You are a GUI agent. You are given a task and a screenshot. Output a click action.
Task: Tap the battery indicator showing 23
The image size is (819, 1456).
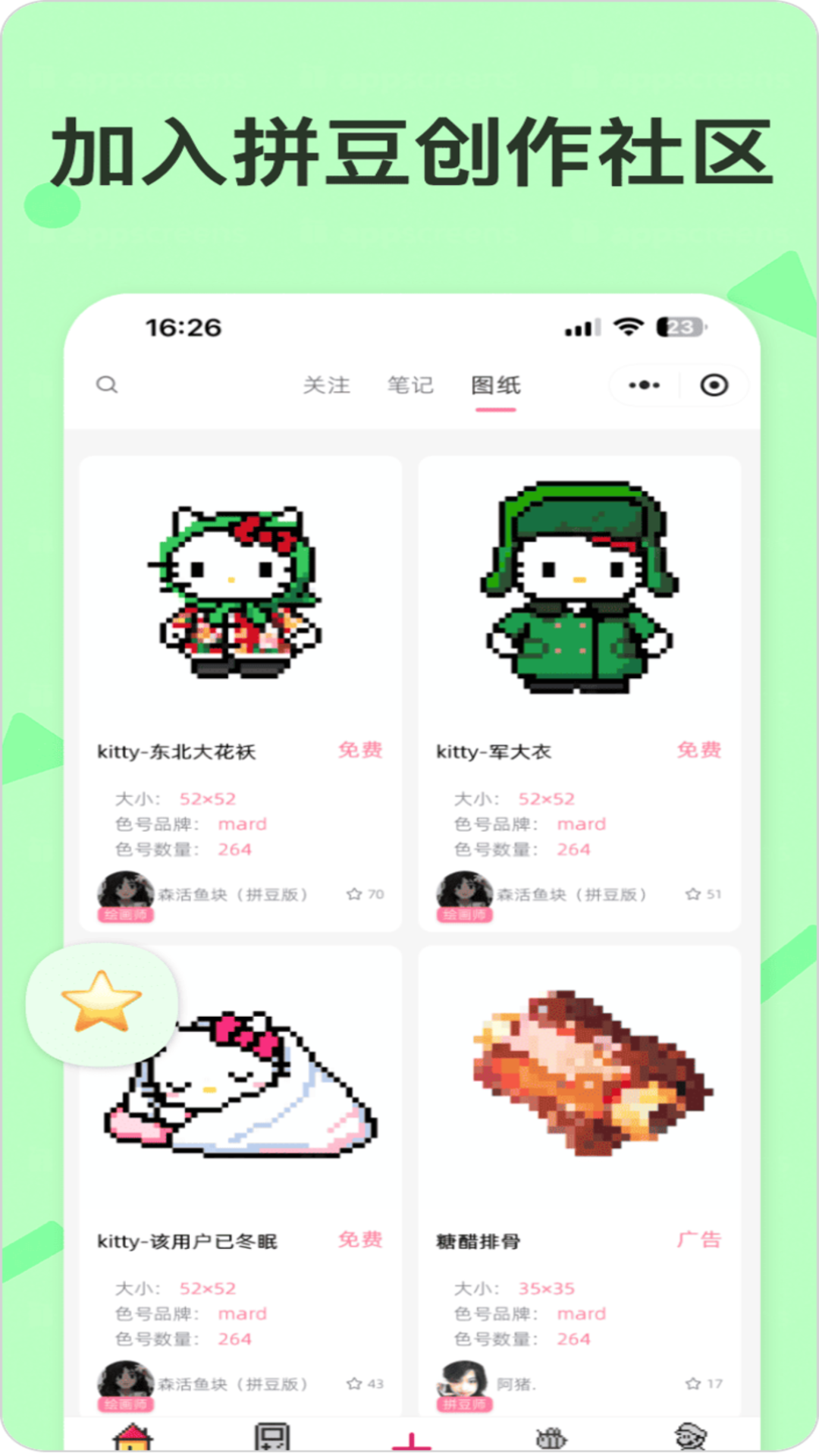coord(679,328)
